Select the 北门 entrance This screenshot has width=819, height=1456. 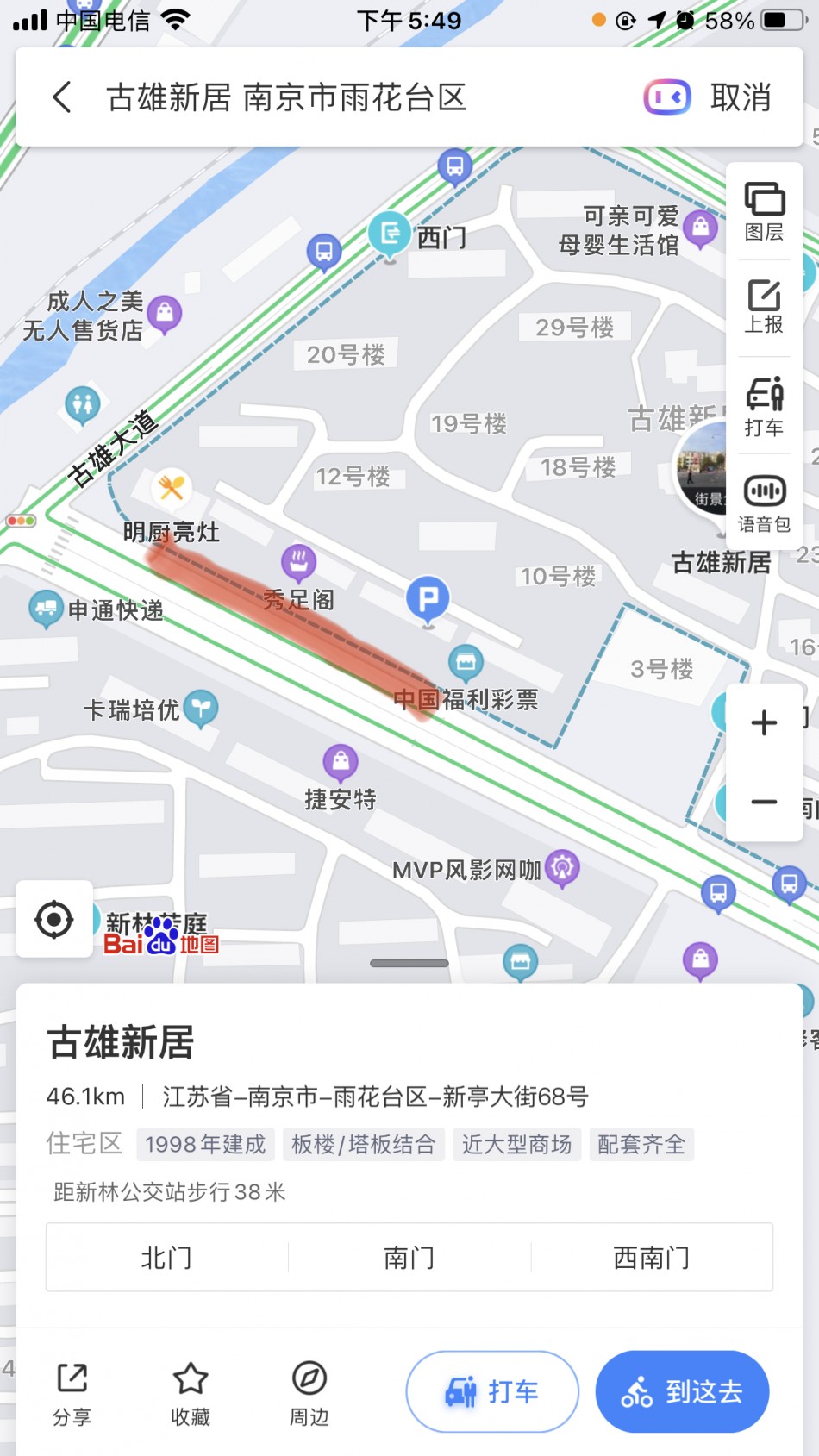click(x=166, y=1258)
